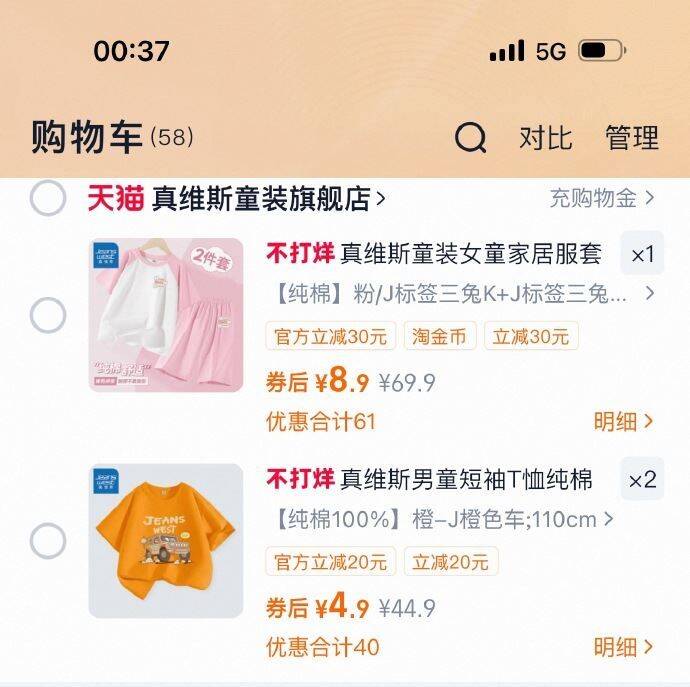
Task: Select the girls' pink homewear set
Action: coord(47,315)
